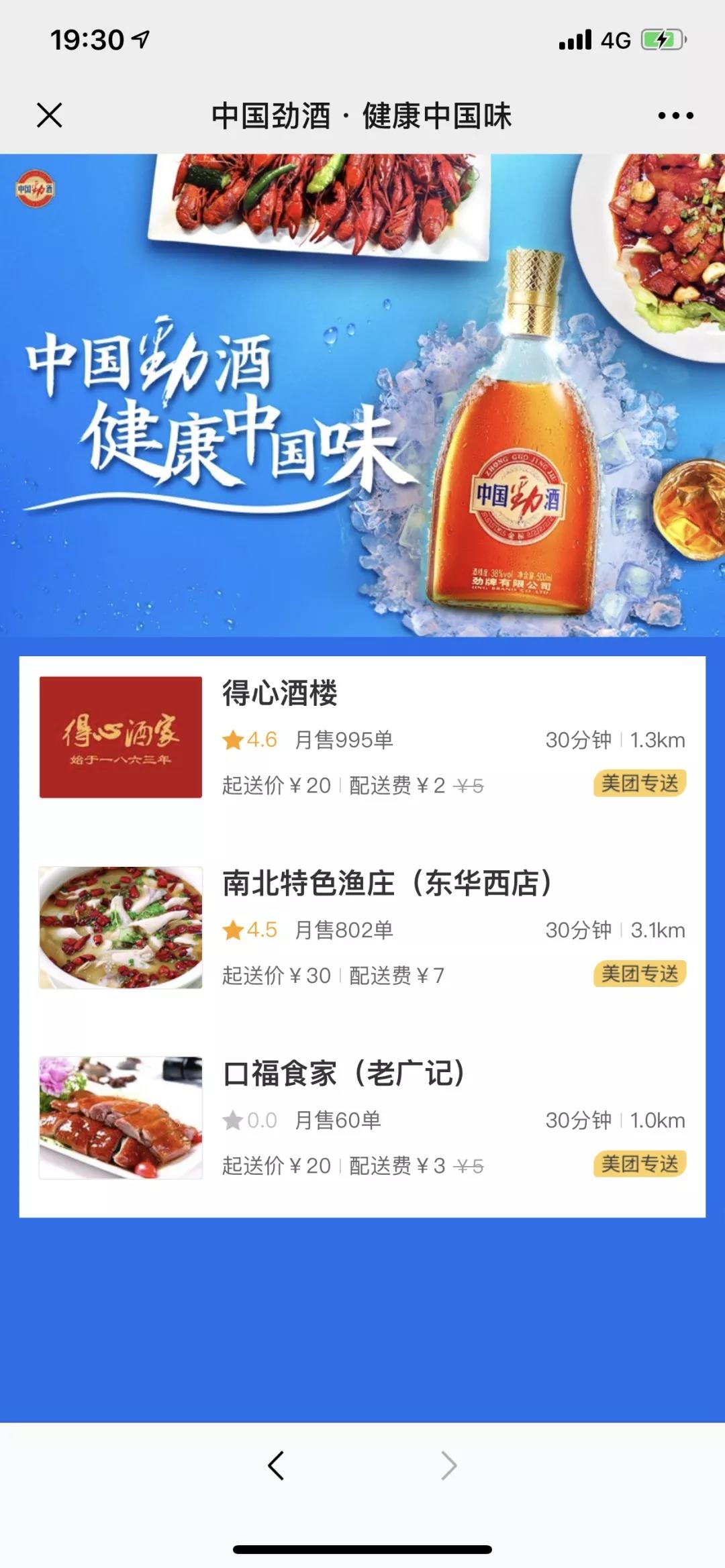This screenshot has height=1568, width=725.
Task: Open the three-dot more options menu
Action: [x=675, y=115]
